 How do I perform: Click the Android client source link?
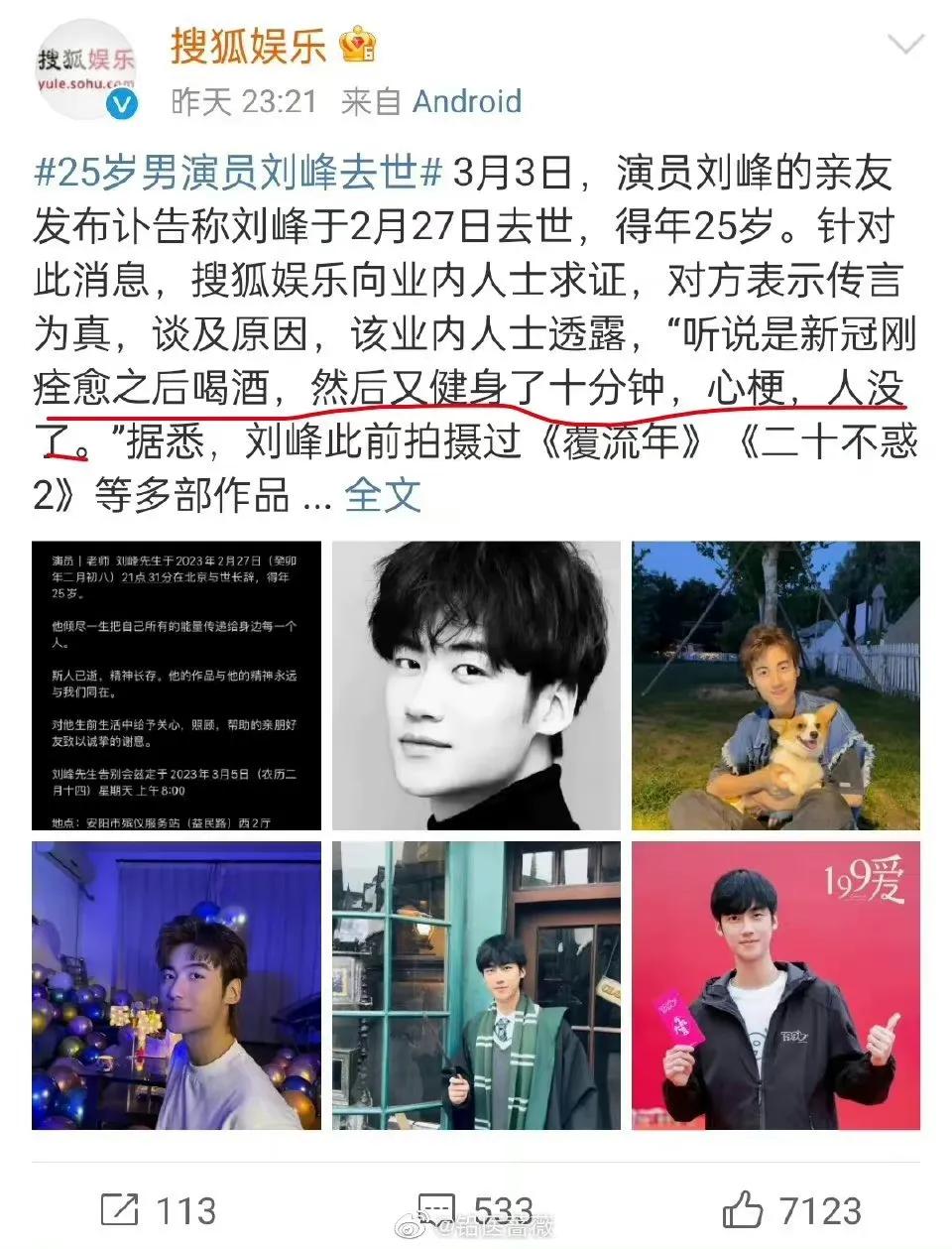(466, 99)
